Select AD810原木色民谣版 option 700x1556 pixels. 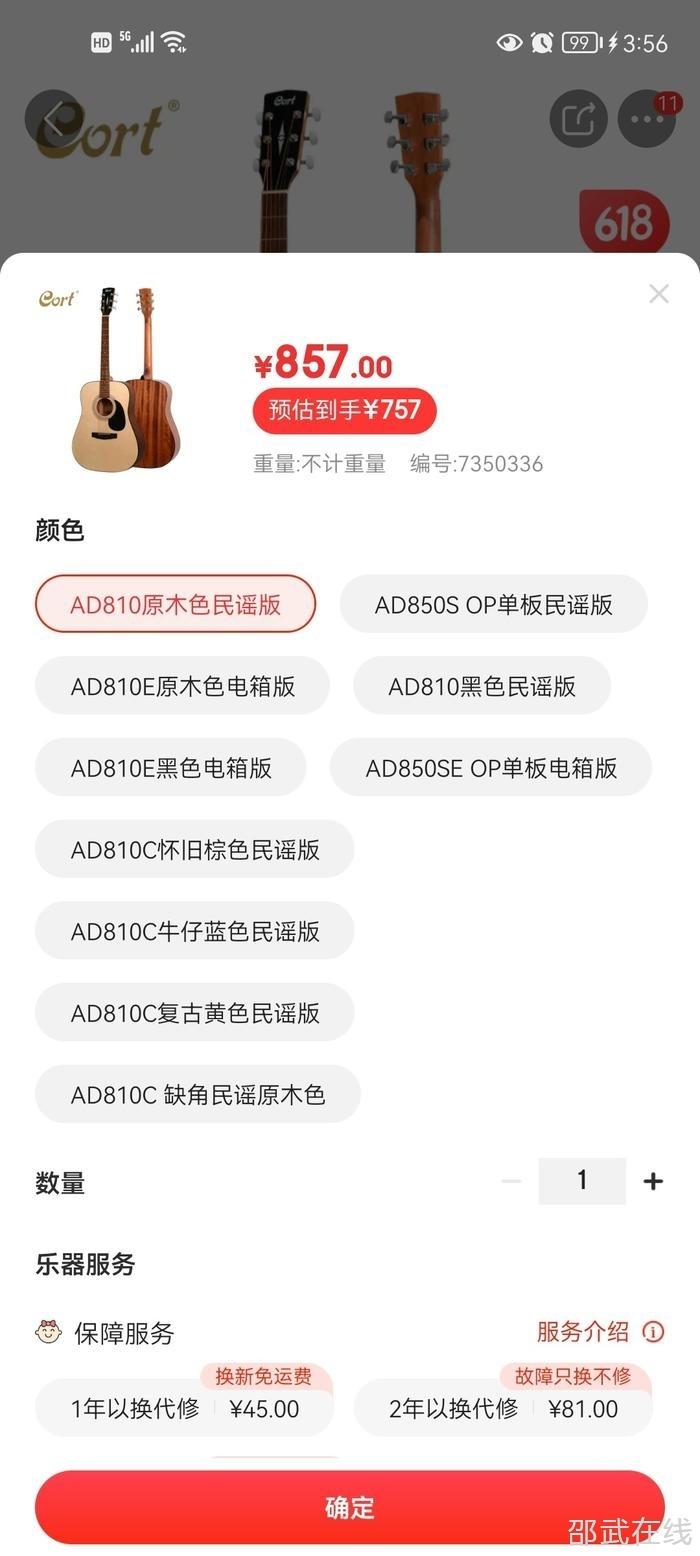(x=175, y=604)
